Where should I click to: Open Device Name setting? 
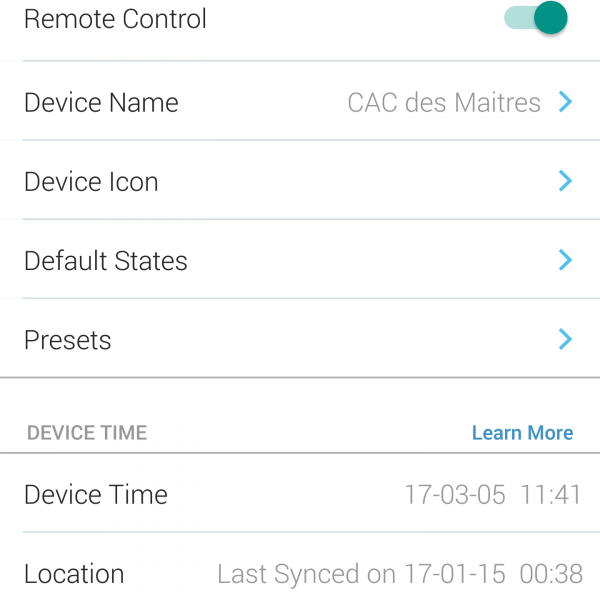300,102
